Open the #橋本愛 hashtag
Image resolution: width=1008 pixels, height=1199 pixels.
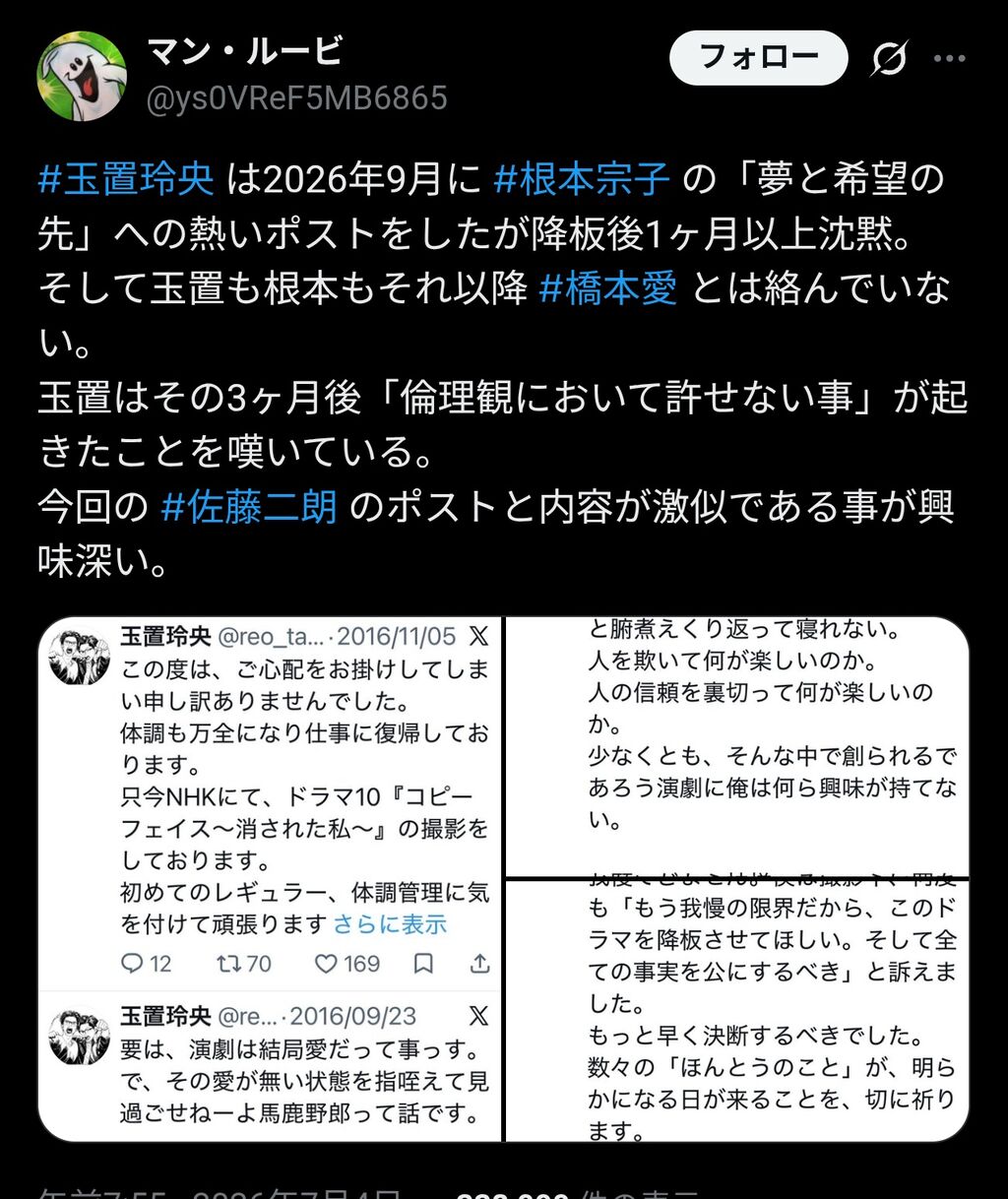[x=608, y=288]
